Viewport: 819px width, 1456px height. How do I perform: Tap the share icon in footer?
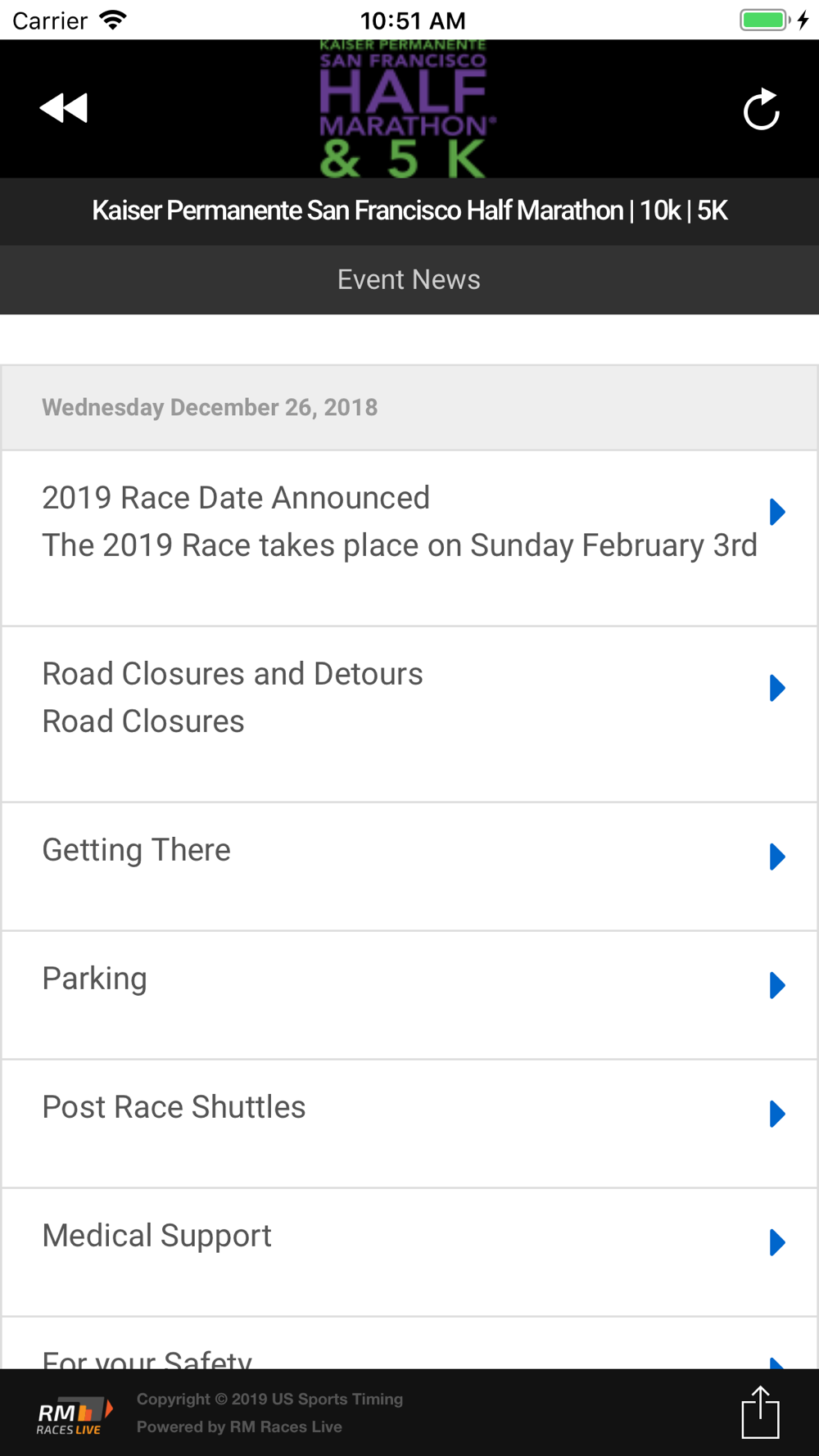tap(760, 1412)
